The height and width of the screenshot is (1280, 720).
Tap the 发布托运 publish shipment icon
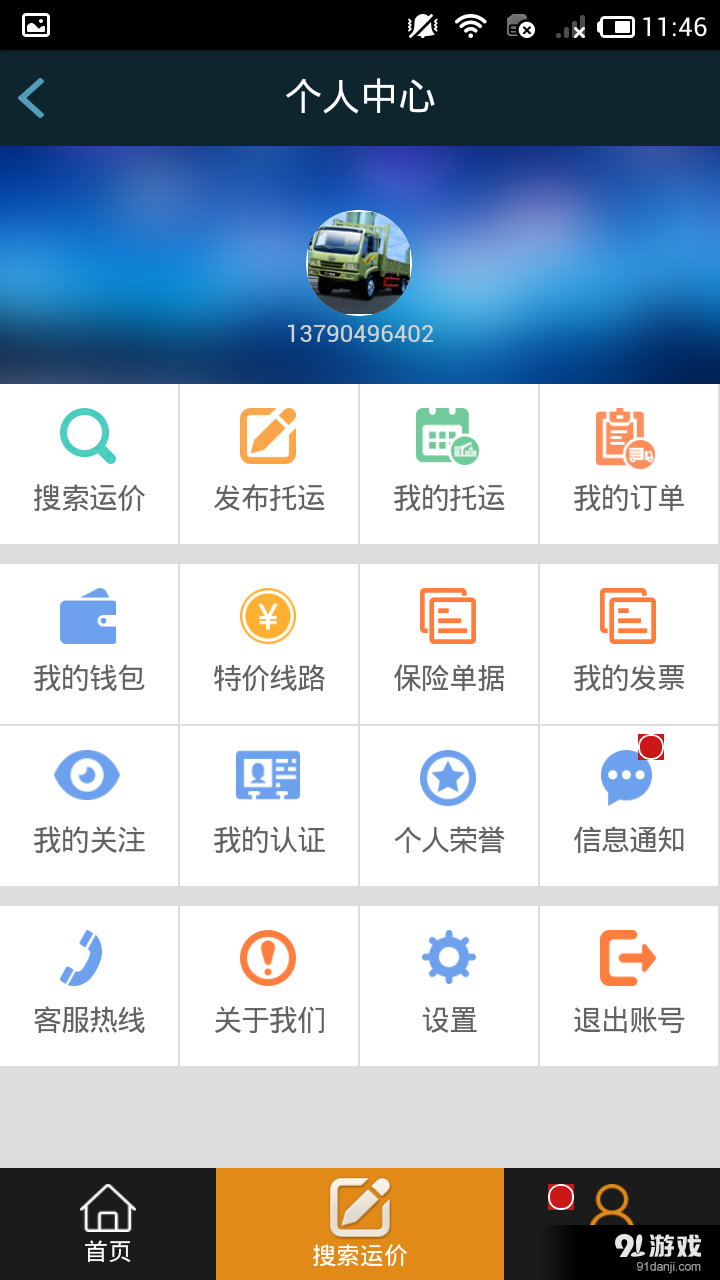(x=269, y=436)
